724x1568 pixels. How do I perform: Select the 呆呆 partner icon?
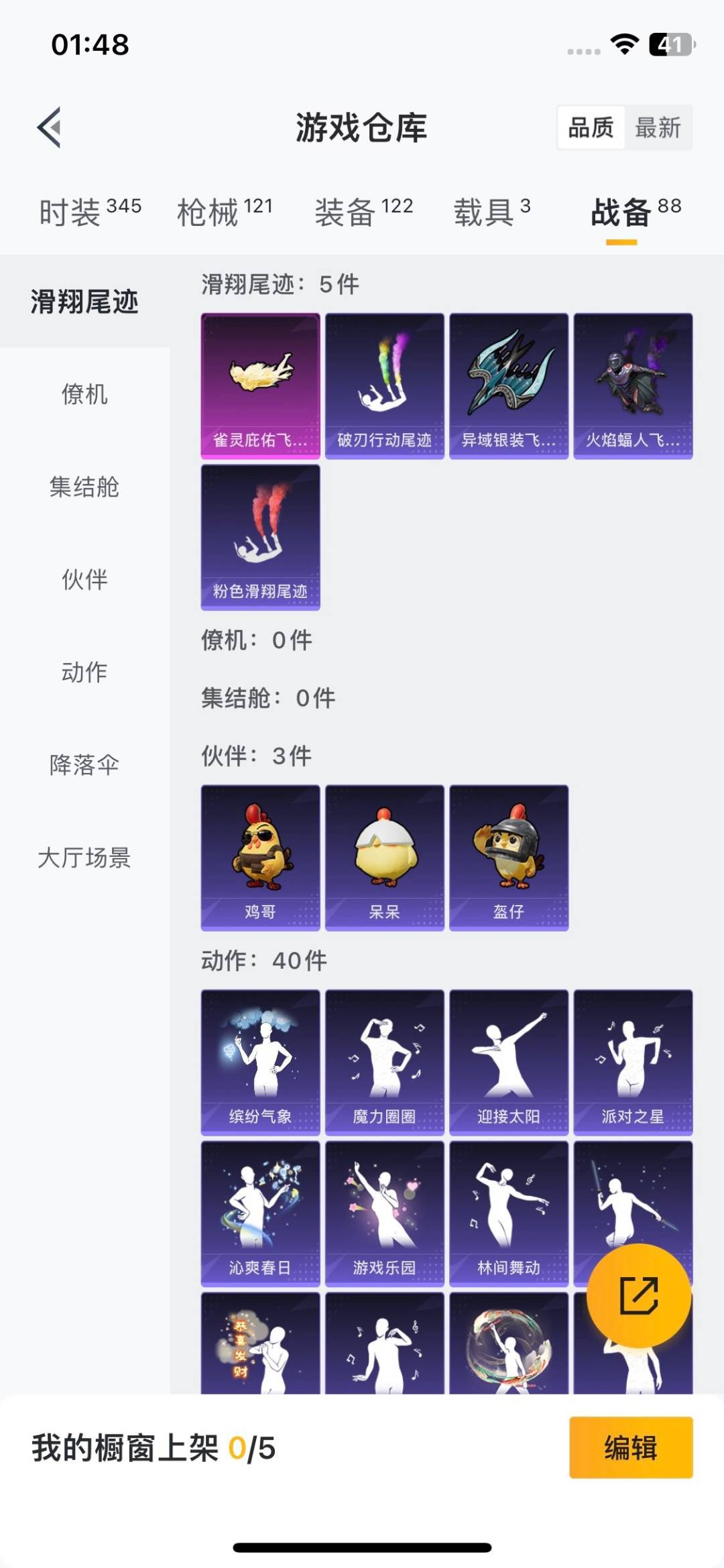384,857
